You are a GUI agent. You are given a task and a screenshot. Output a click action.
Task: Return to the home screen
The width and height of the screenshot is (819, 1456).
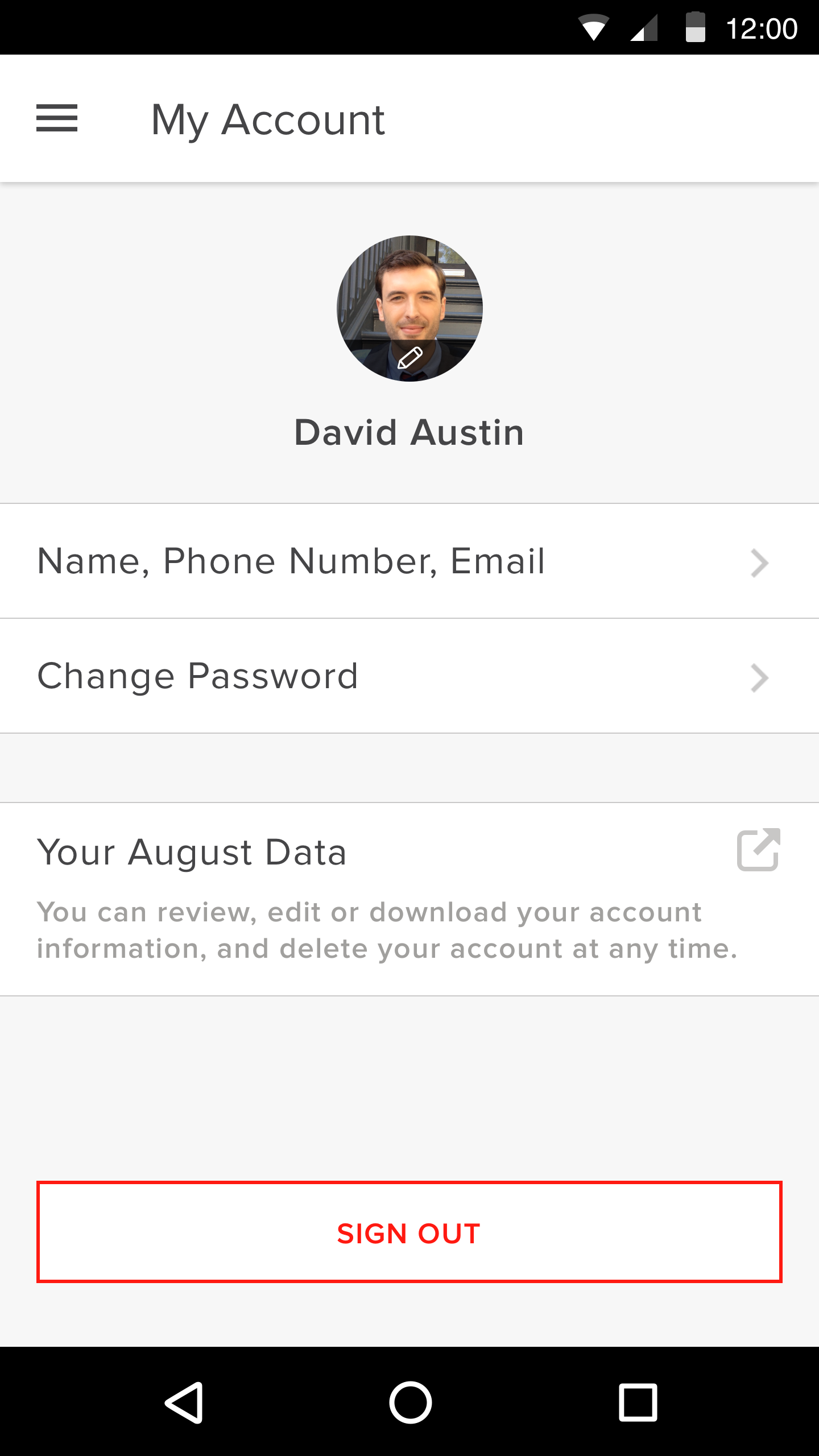point(410,1403)
